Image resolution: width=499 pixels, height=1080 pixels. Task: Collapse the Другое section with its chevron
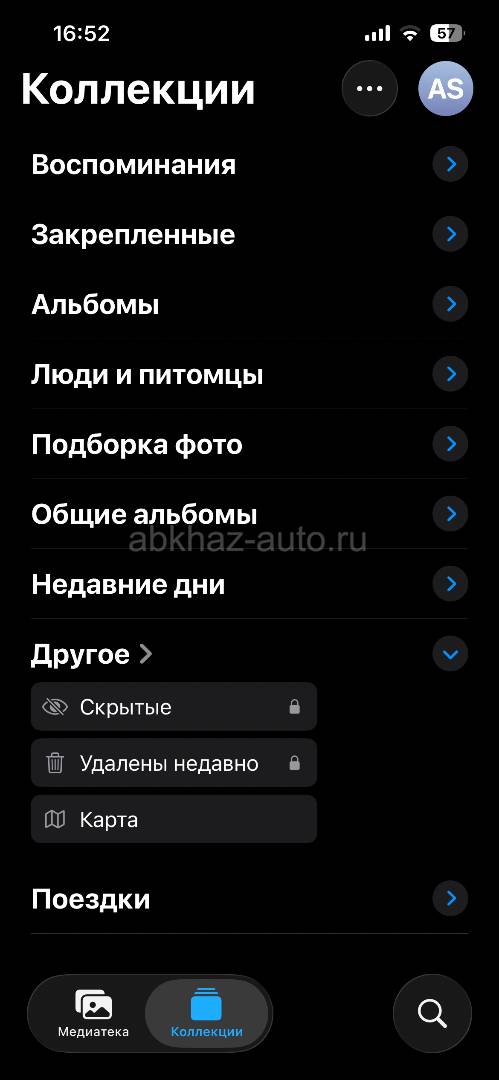tap(450, 654)
